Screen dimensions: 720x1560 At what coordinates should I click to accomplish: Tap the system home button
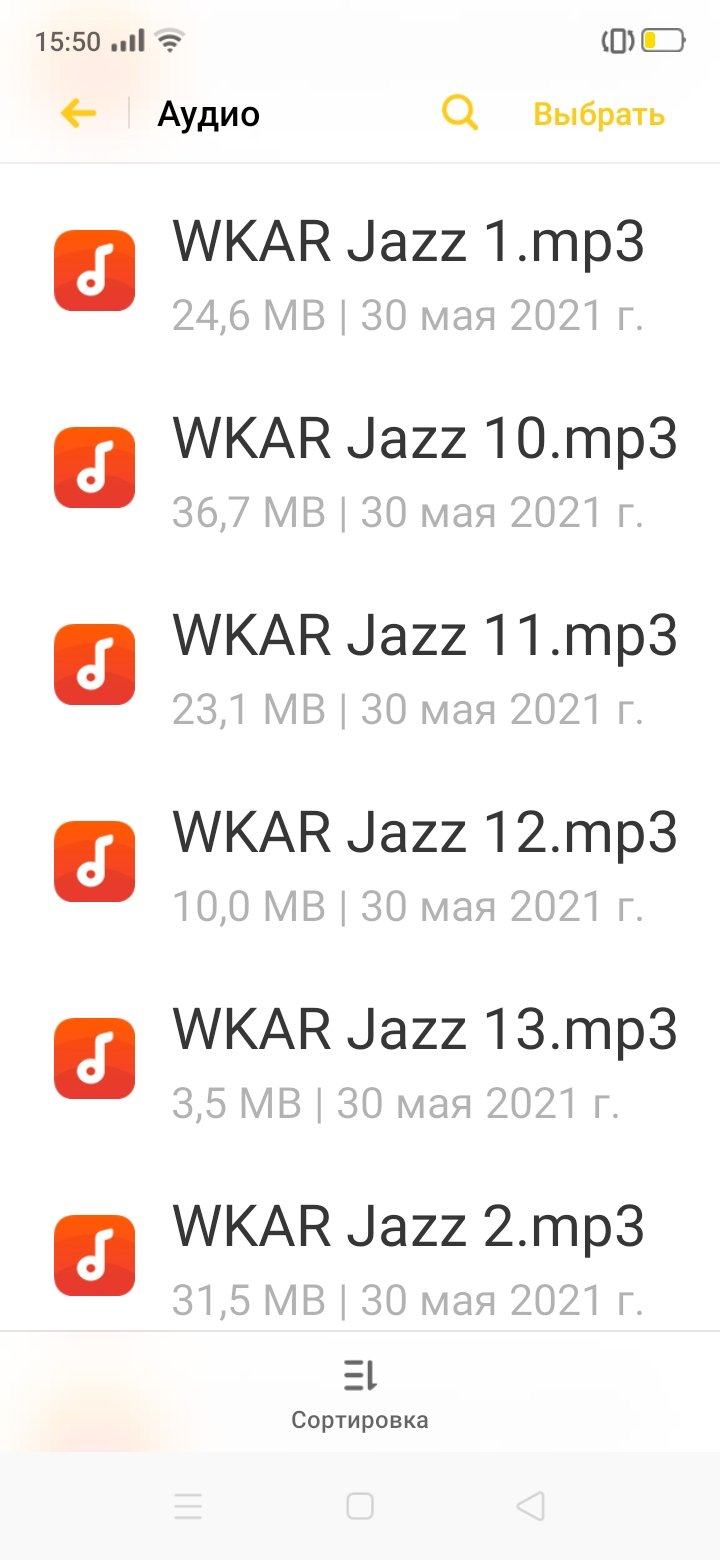360,1506
